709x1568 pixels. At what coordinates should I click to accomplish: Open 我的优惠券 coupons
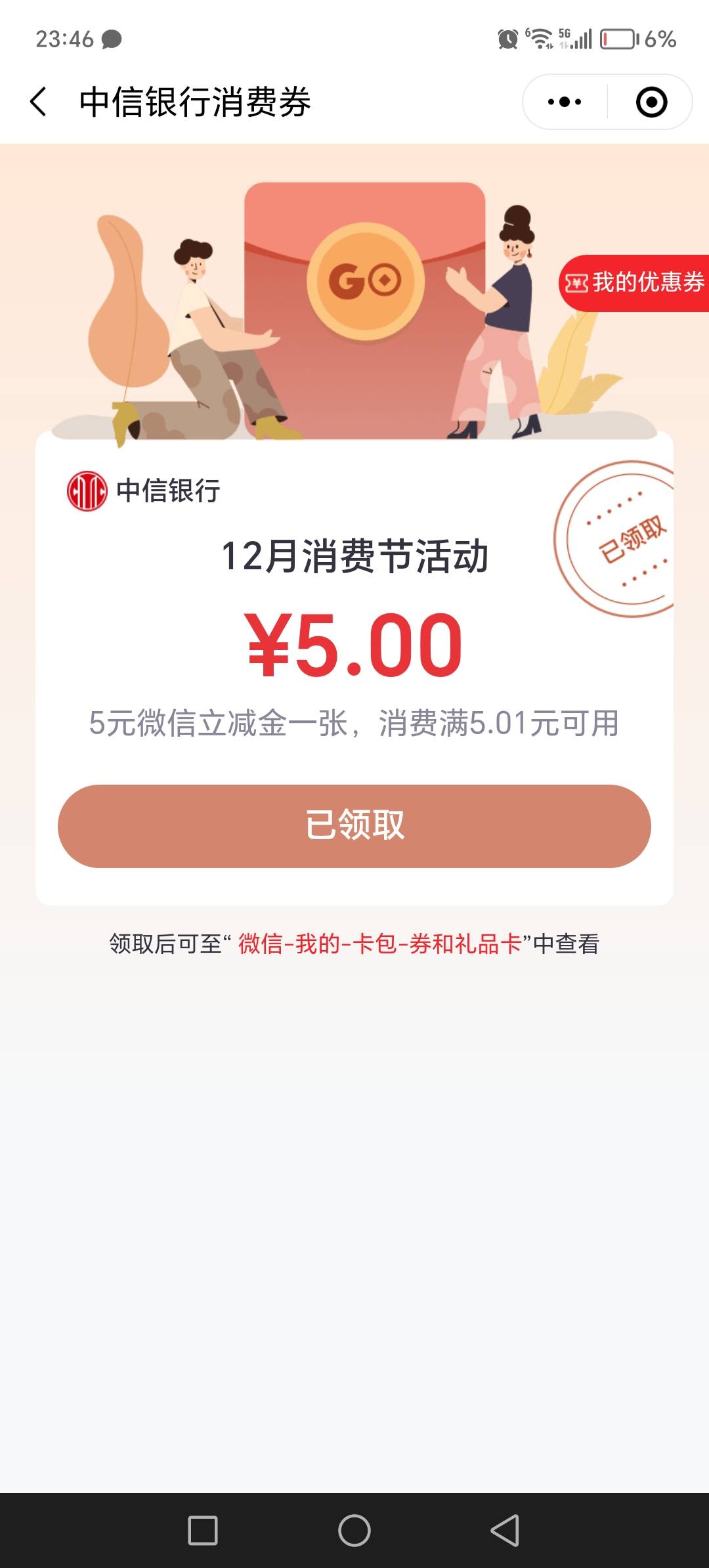635,283
